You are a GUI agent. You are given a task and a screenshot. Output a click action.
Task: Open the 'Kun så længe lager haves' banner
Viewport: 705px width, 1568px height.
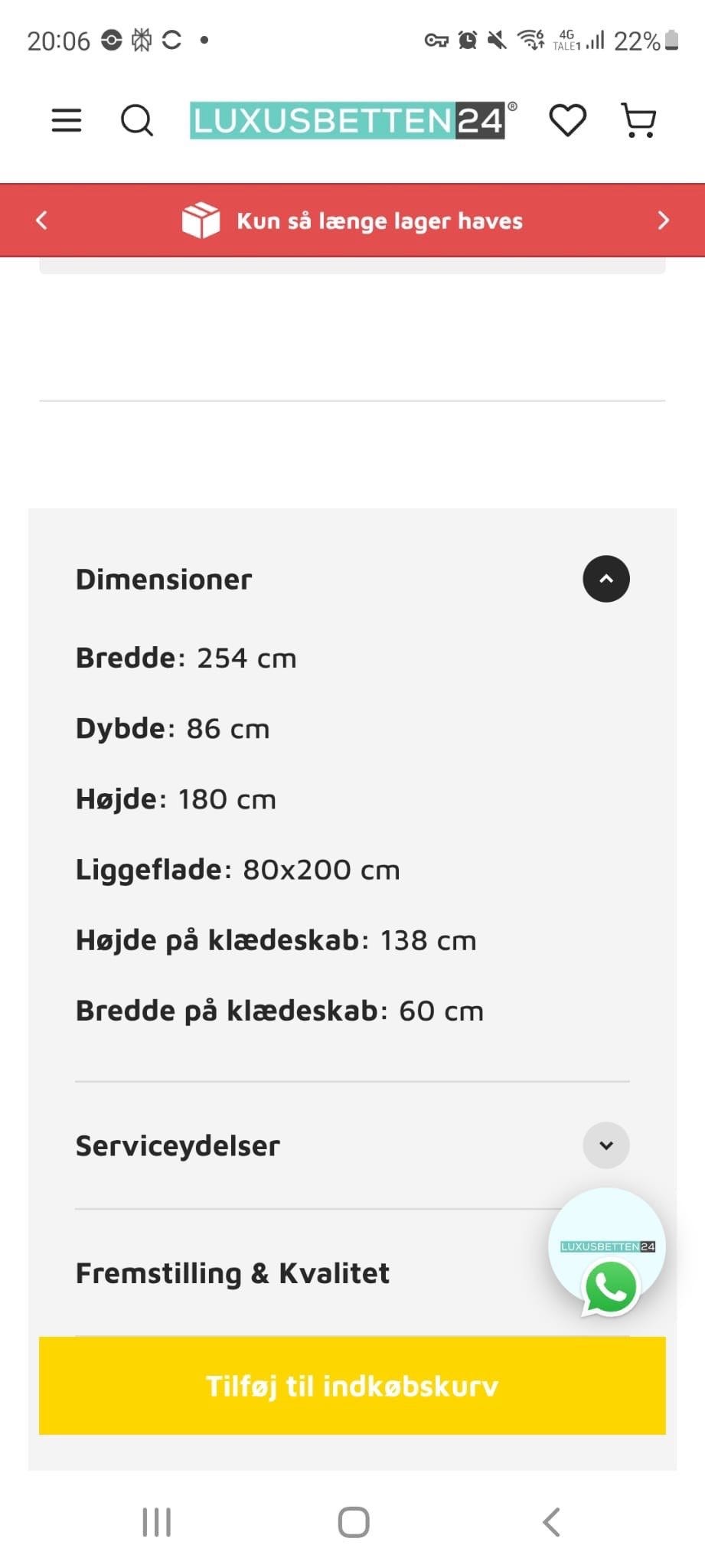coord(379,220)
